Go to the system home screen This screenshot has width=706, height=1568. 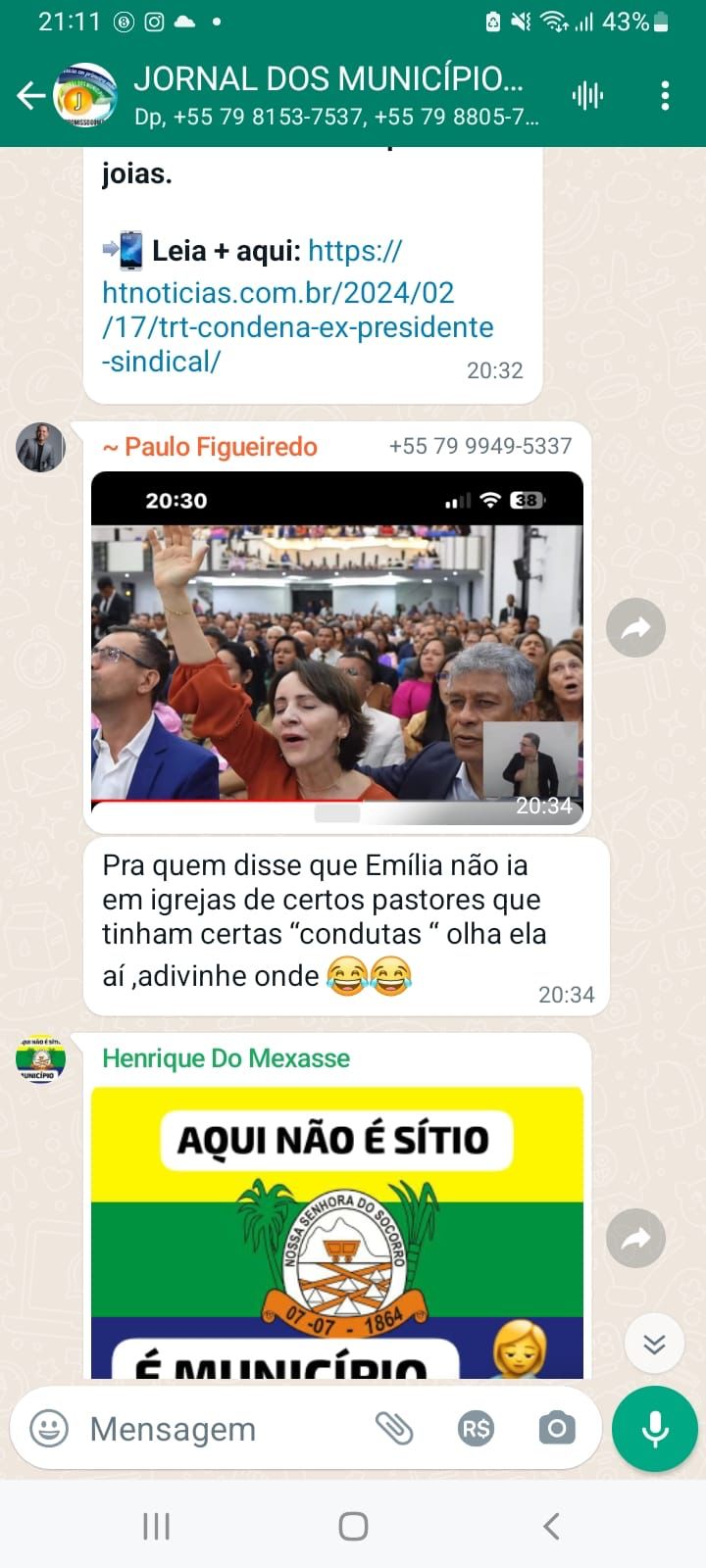coord(353,1526)
